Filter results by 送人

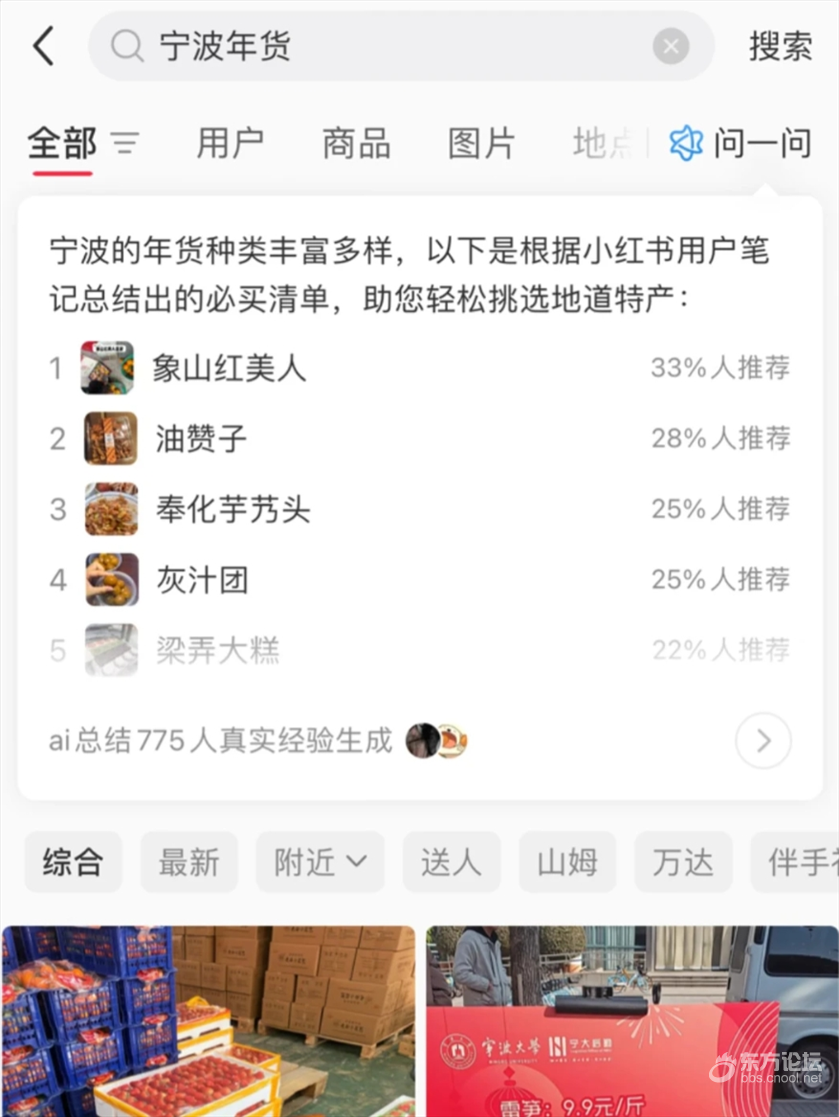[x=451, y=862]
